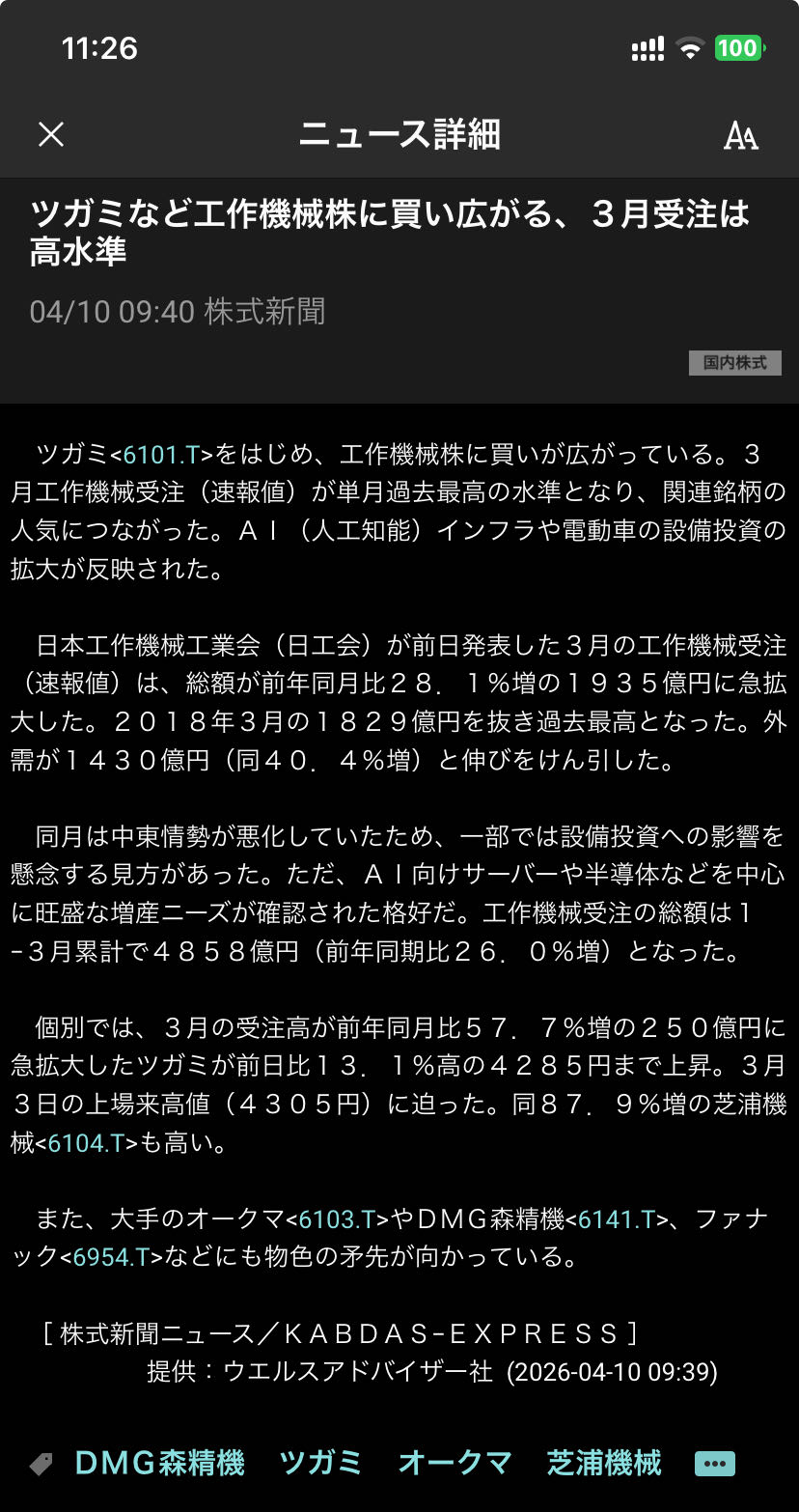Select the オークマ tag
This screenshot has width=799, height=1512.
point(455,1463)
